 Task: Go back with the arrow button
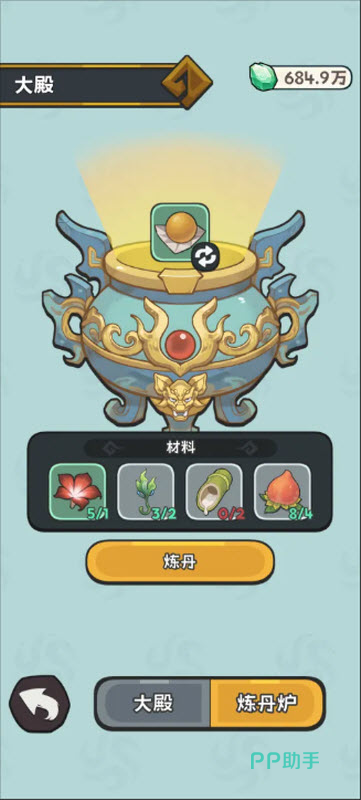point(40,705)
